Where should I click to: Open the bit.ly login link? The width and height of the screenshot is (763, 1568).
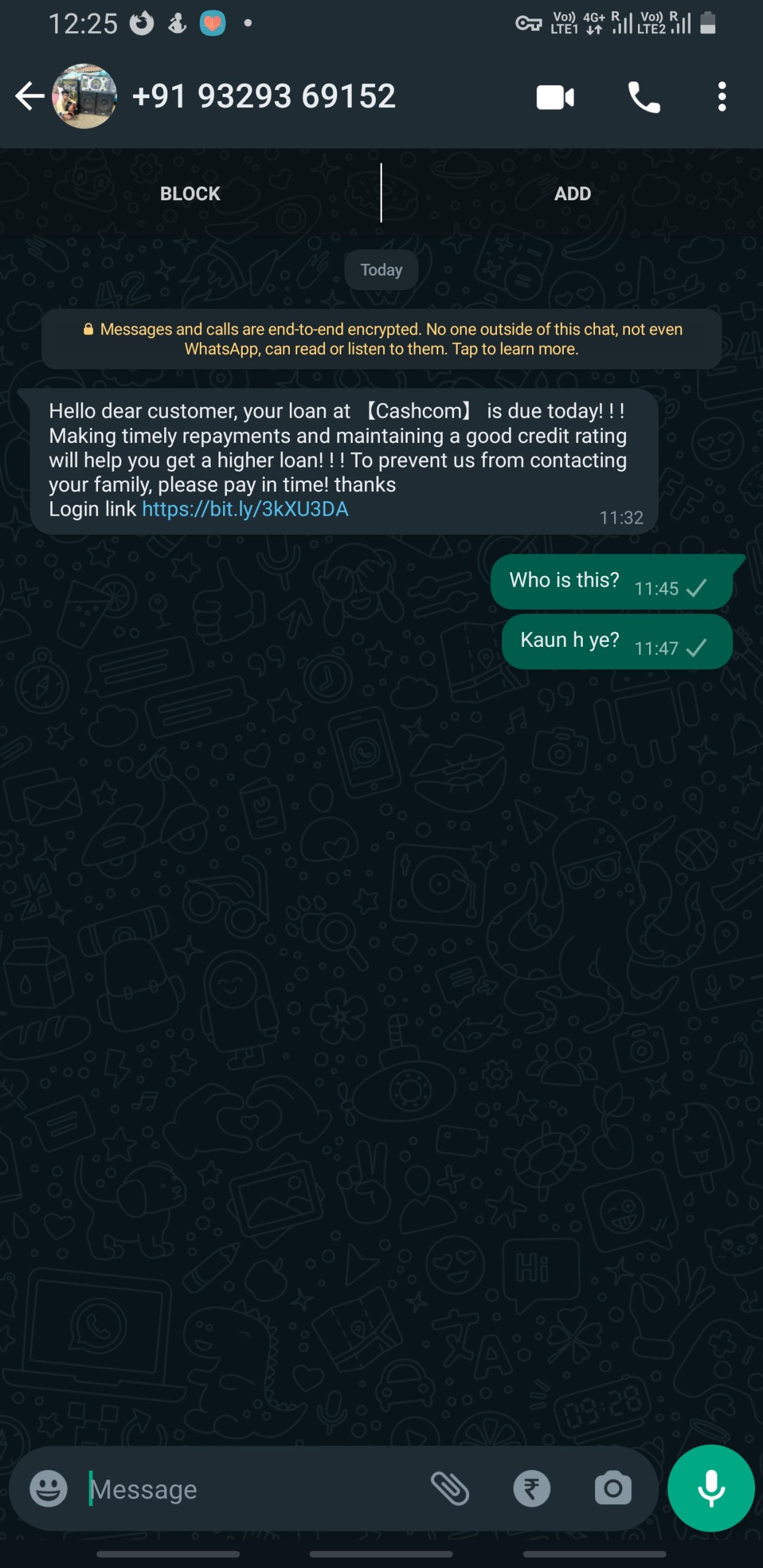point(245,509)
